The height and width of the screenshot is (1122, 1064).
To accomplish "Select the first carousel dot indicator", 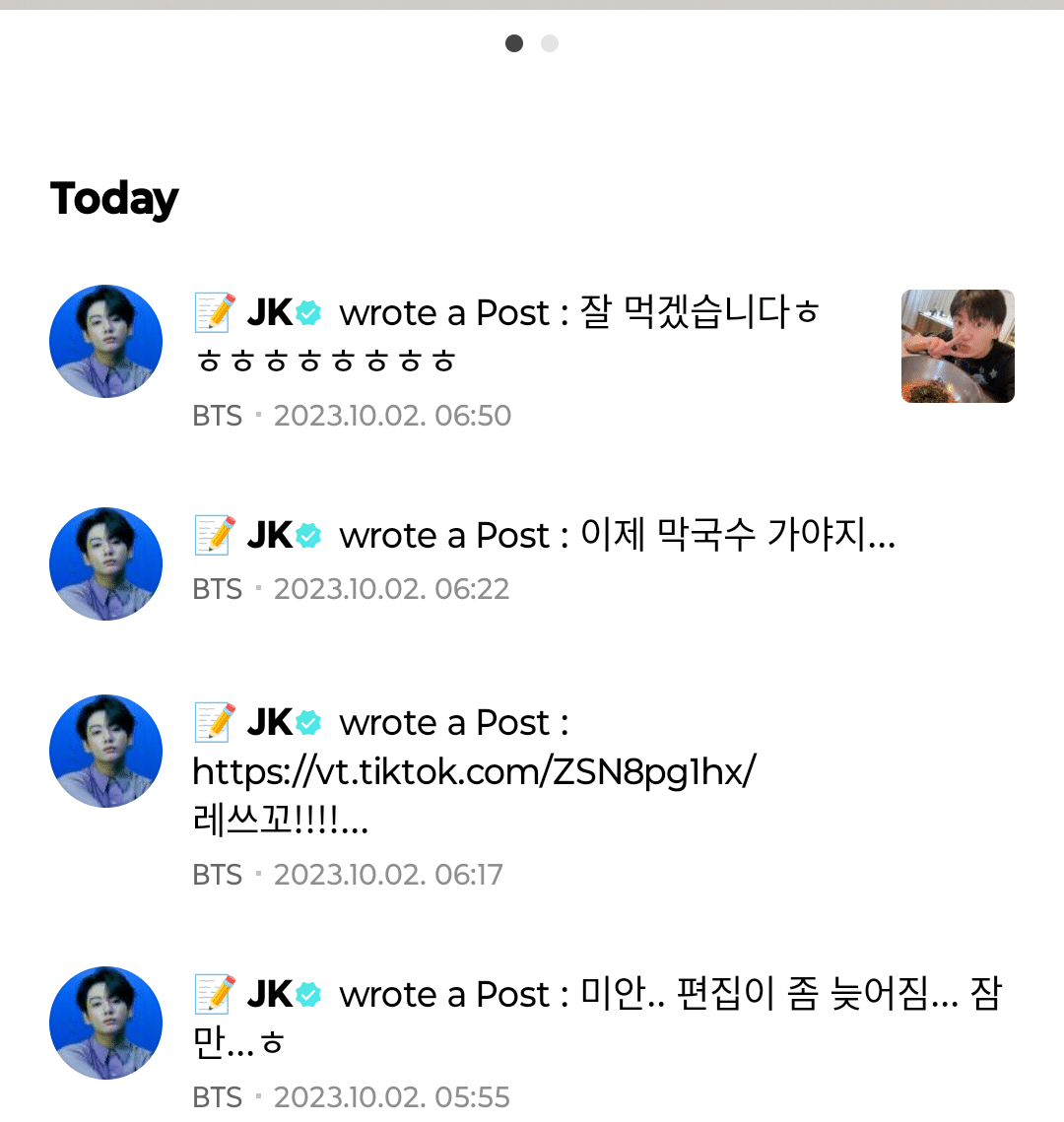I will [x=513, y=43].
